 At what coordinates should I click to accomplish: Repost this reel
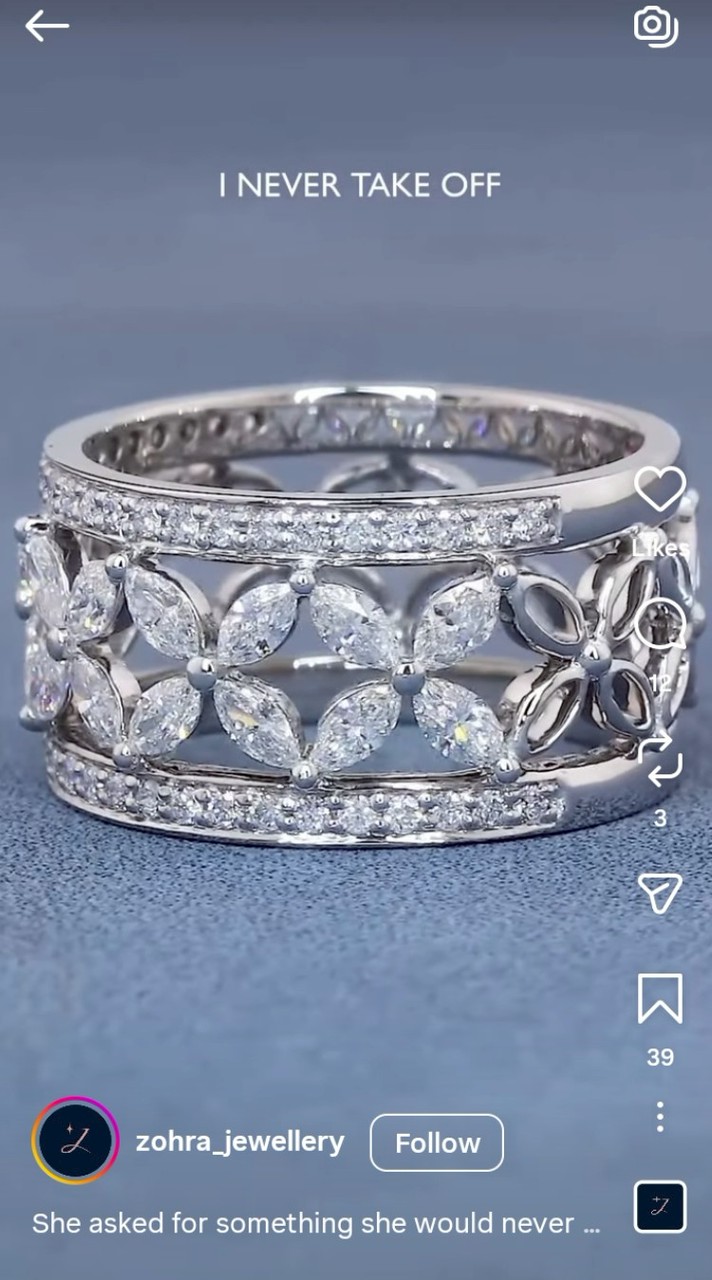tap(660, 757)
